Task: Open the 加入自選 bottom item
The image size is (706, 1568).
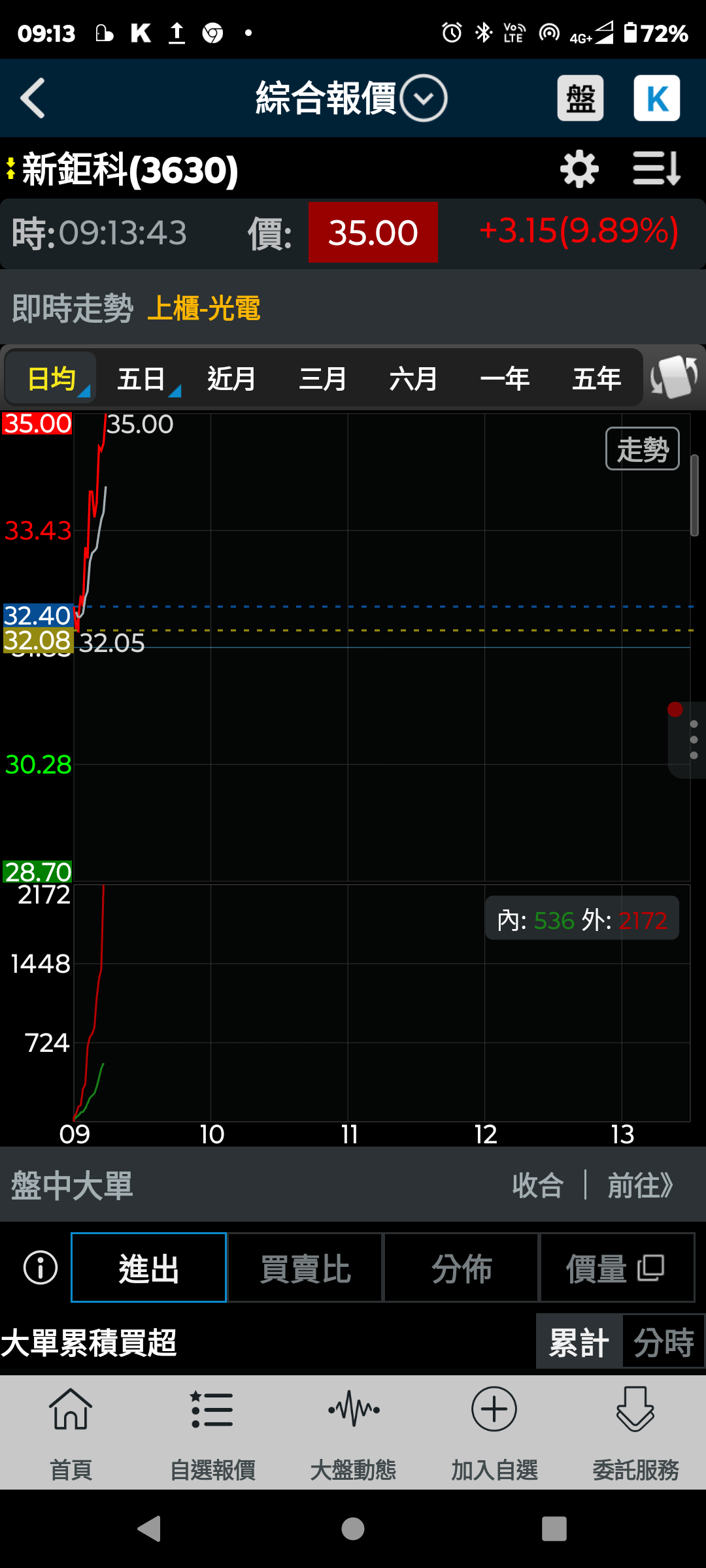Action: click(x=494, y=1431)
